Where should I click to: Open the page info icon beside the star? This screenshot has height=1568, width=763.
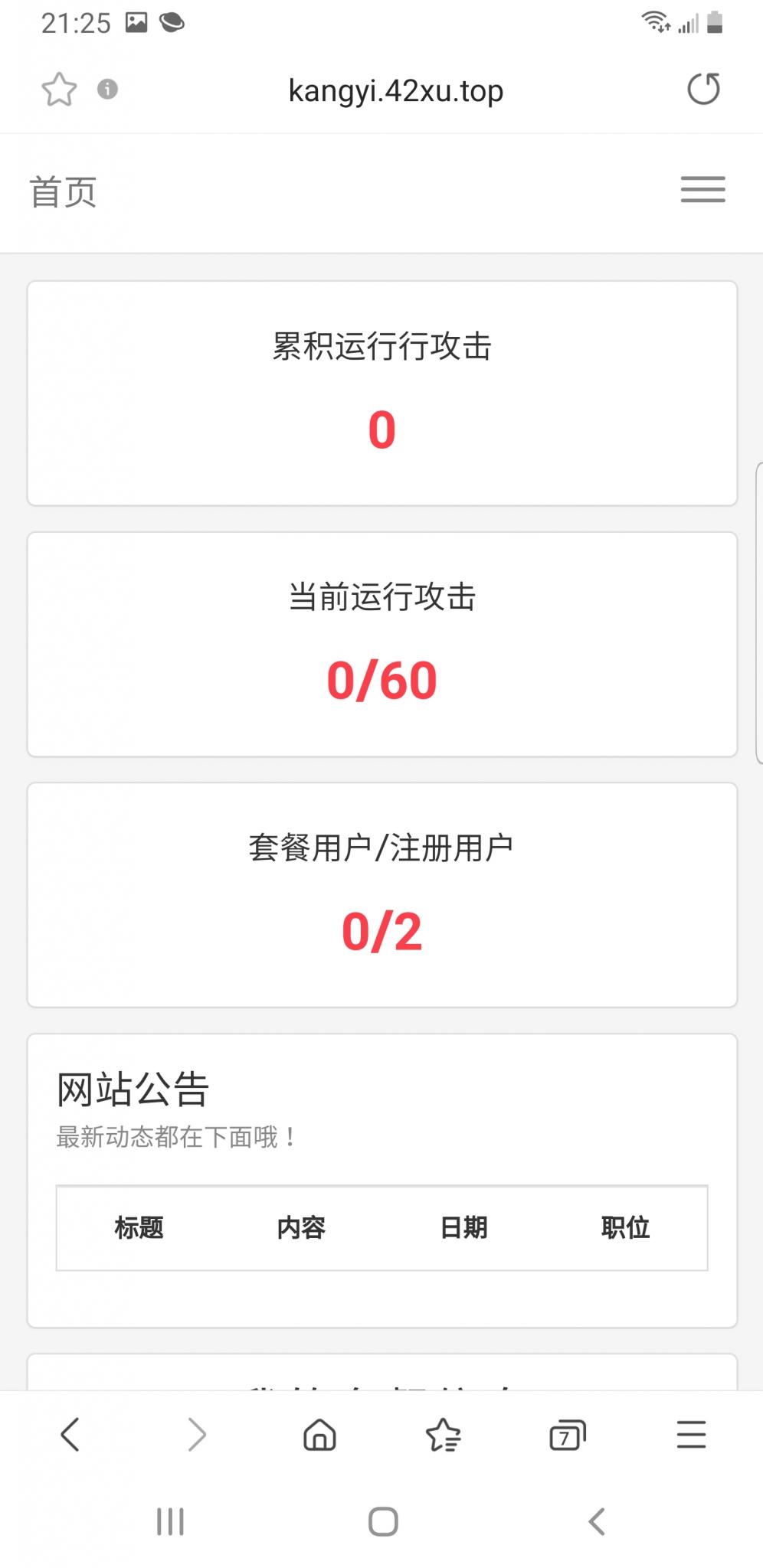[106, 89]
